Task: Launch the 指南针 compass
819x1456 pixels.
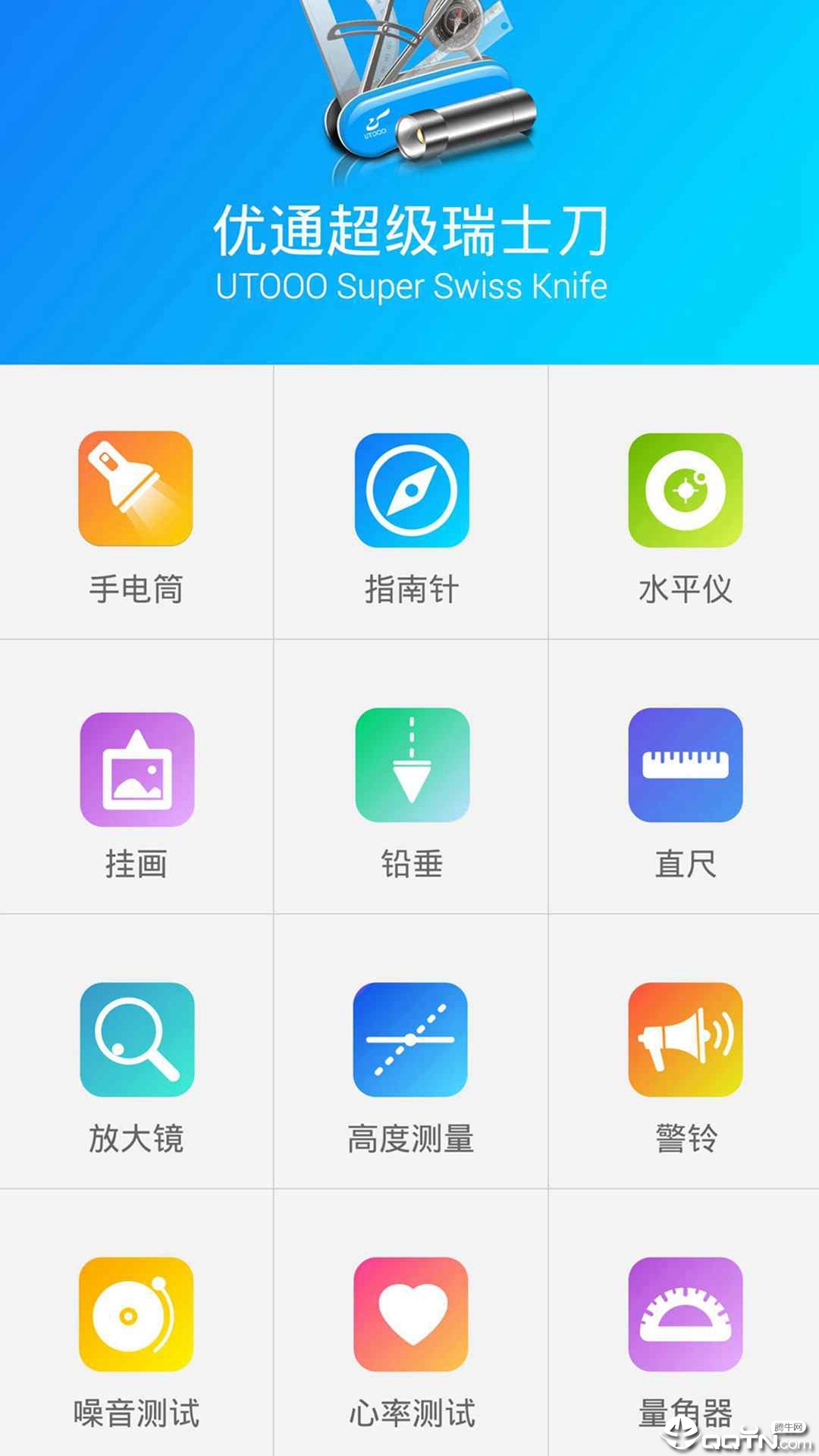Action: (x=411, y=490)
